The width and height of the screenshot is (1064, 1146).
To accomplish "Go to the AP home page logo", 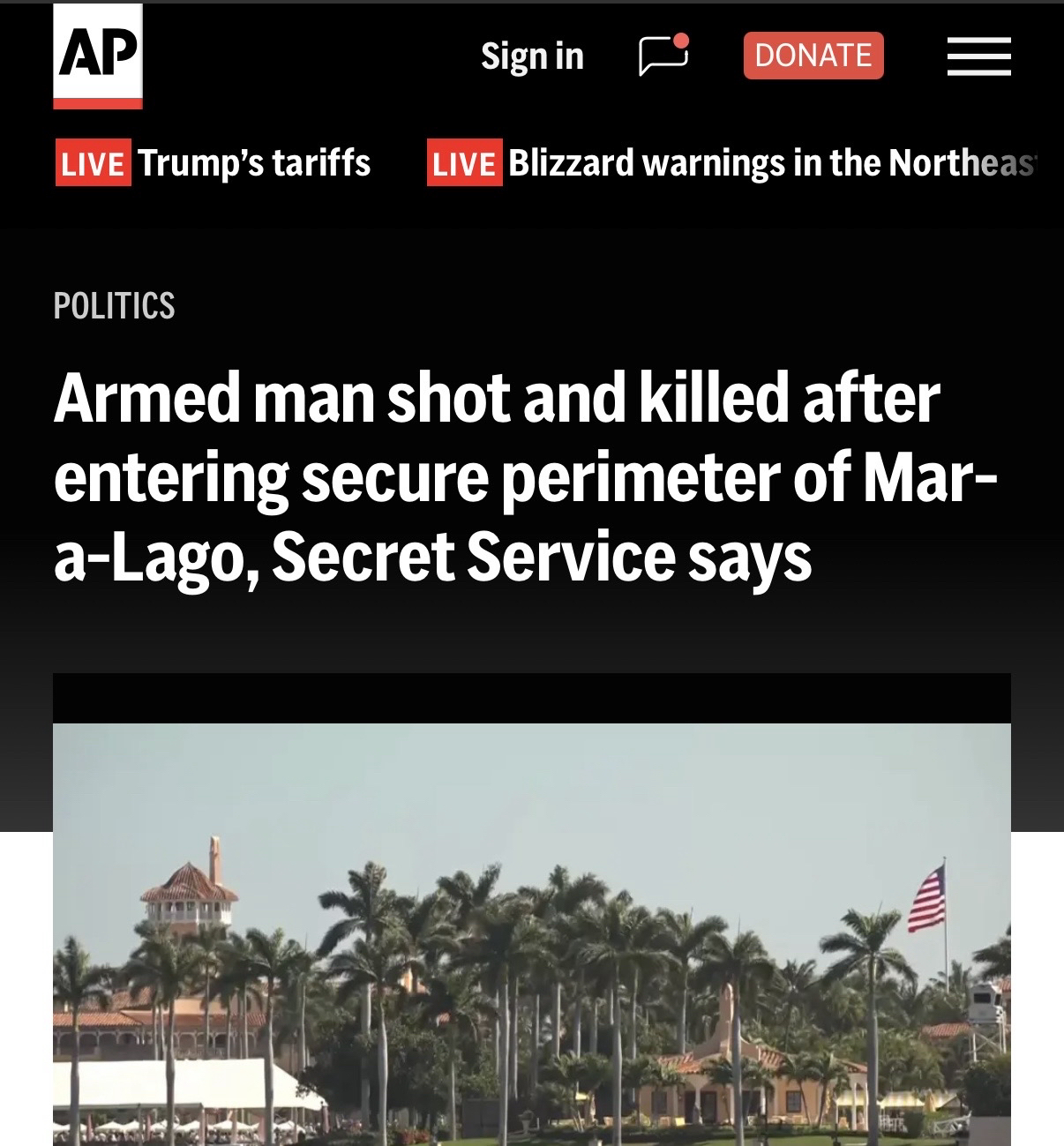I will (97, 56).
